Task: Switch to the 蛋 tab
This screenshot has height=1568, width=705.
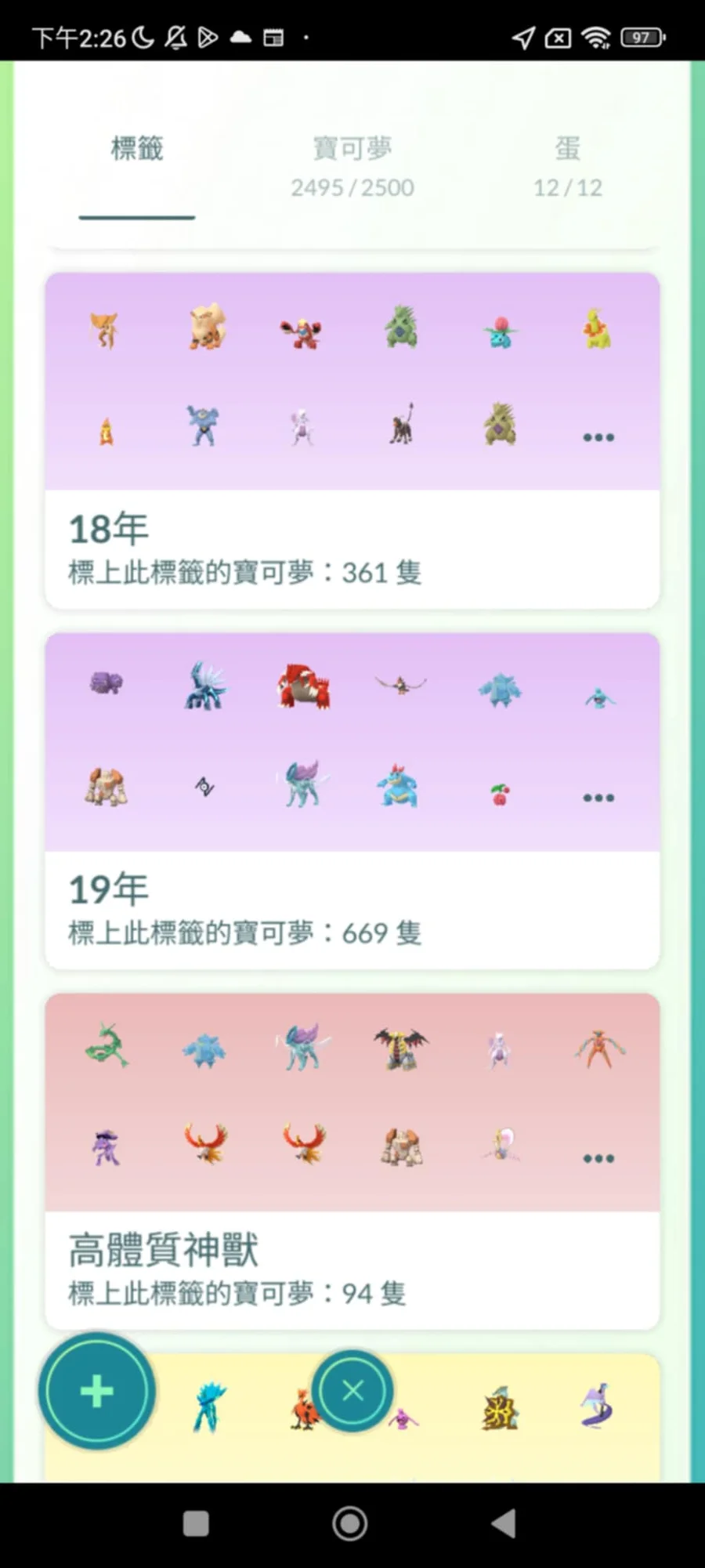Action: 567,165
